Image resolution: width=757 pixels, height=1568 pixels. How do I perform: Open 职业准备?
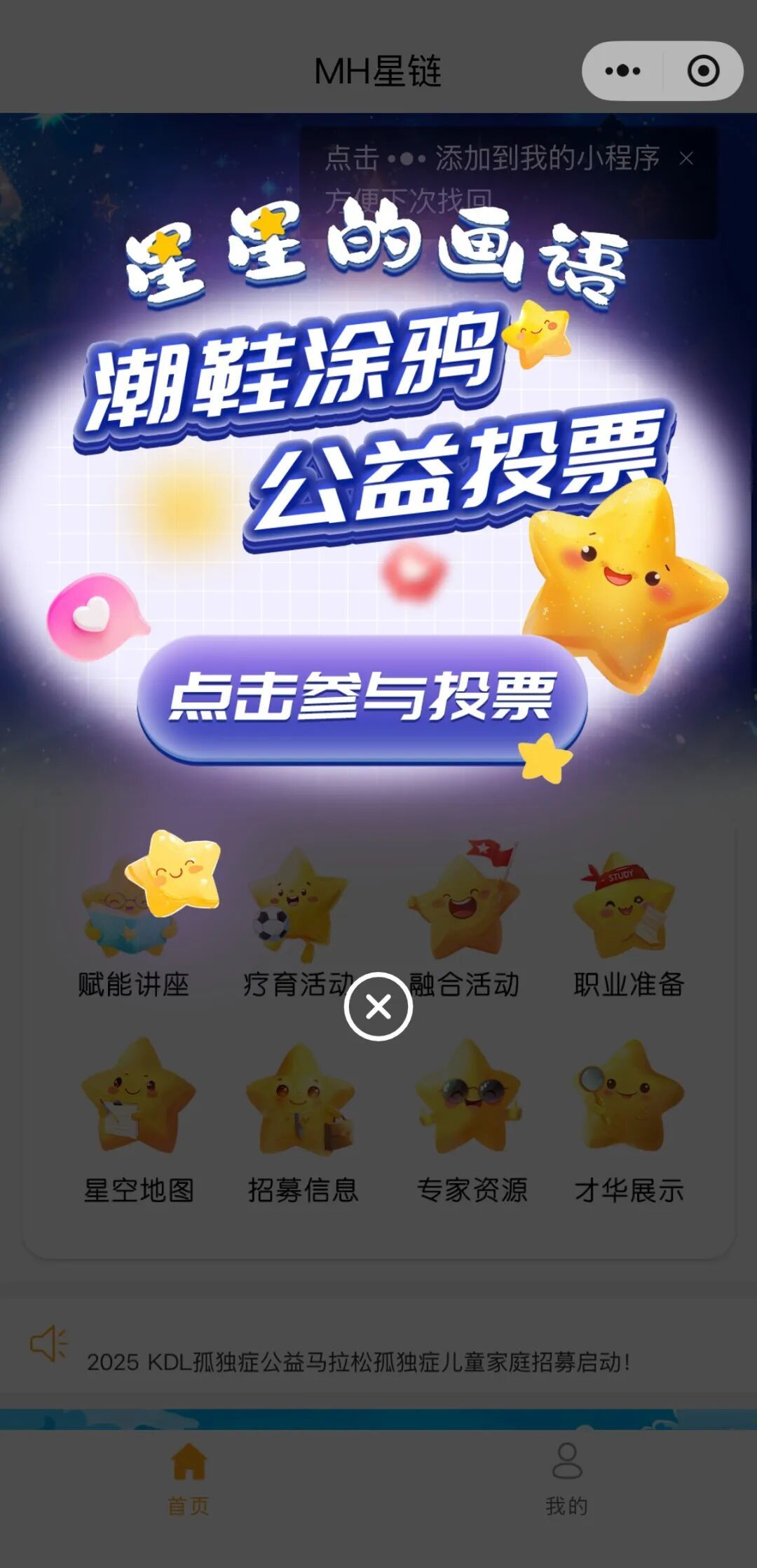tap(629, 919)
